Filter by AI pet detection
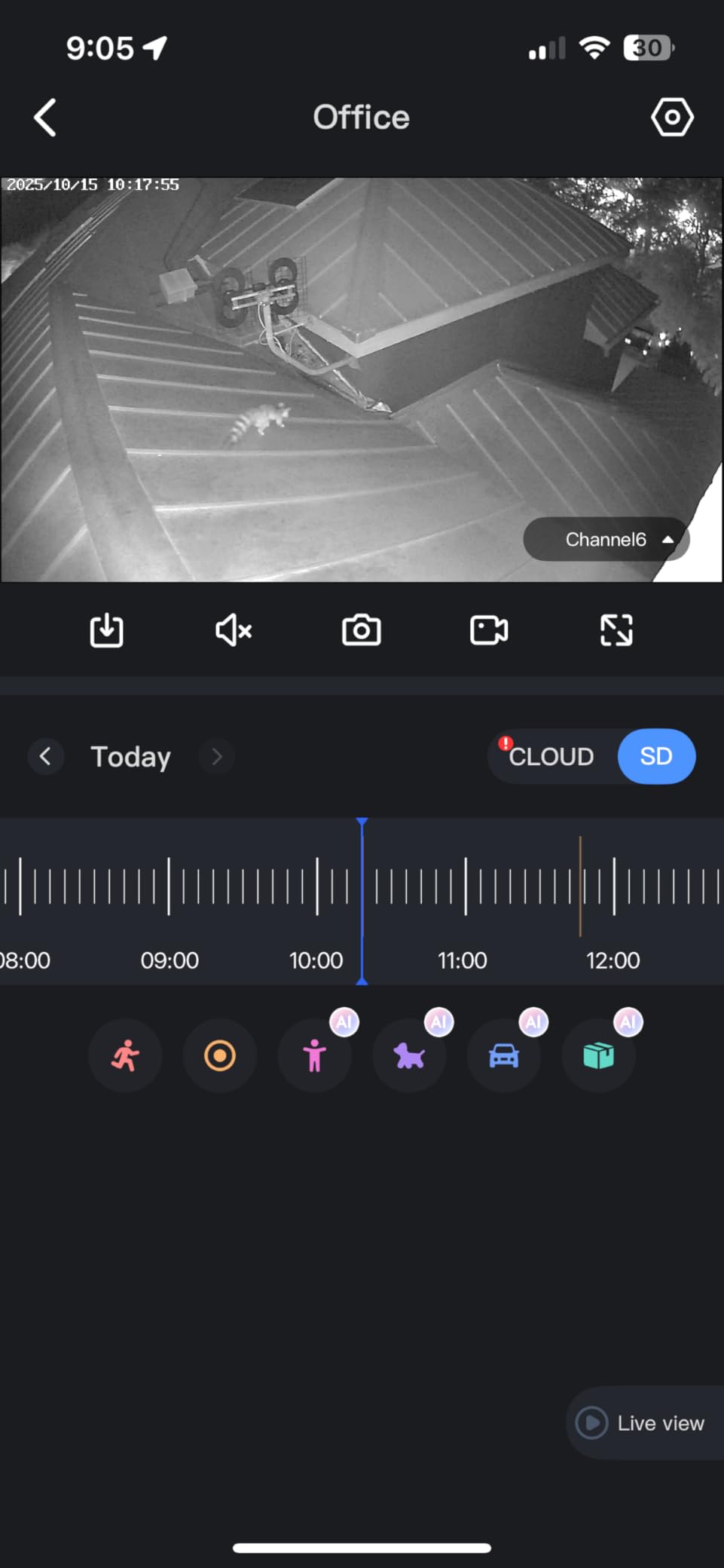The image size is (724, 1568). 409,1055
